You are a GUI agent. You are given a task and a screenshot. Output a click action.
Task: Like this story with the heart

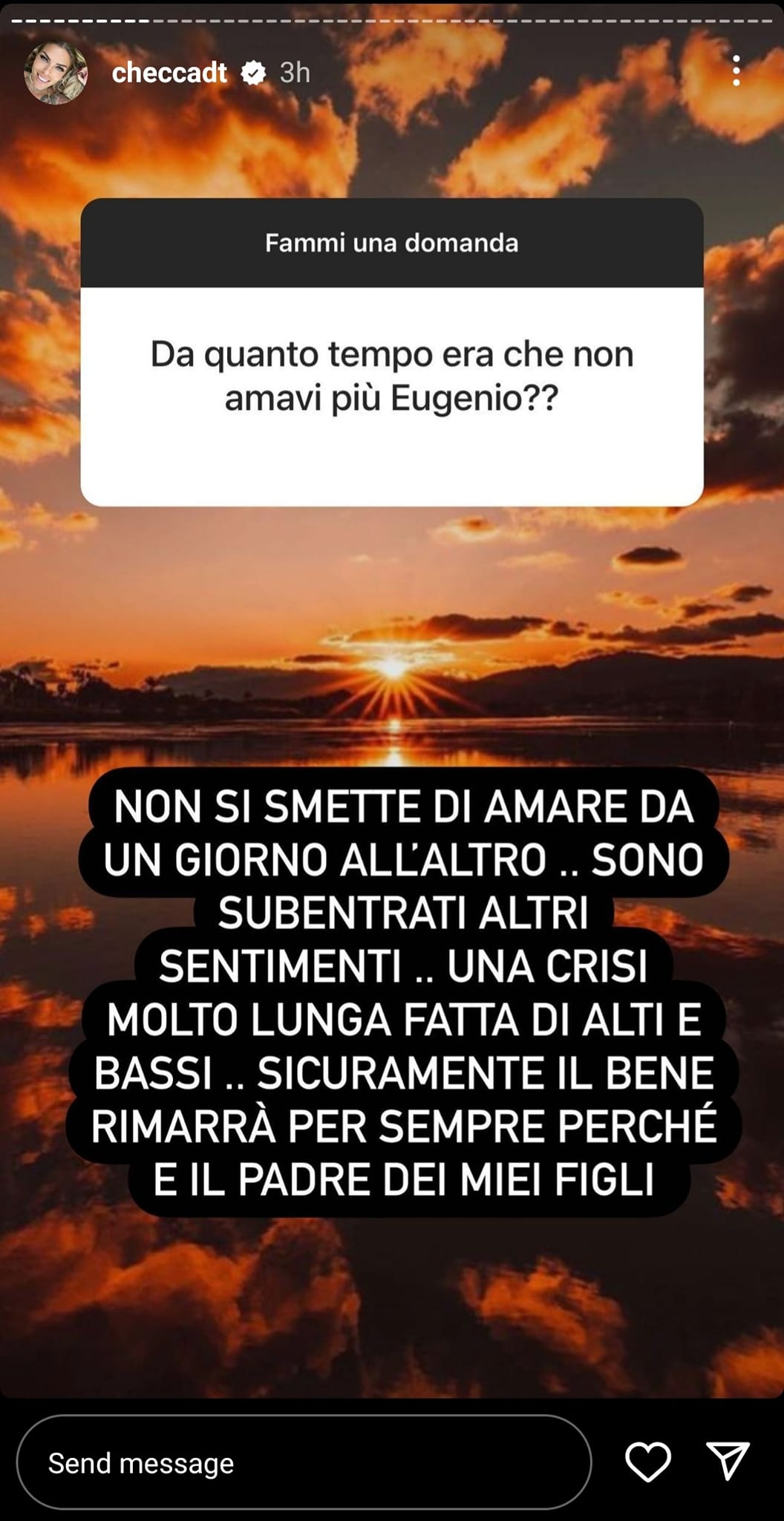coord(647,1462)
